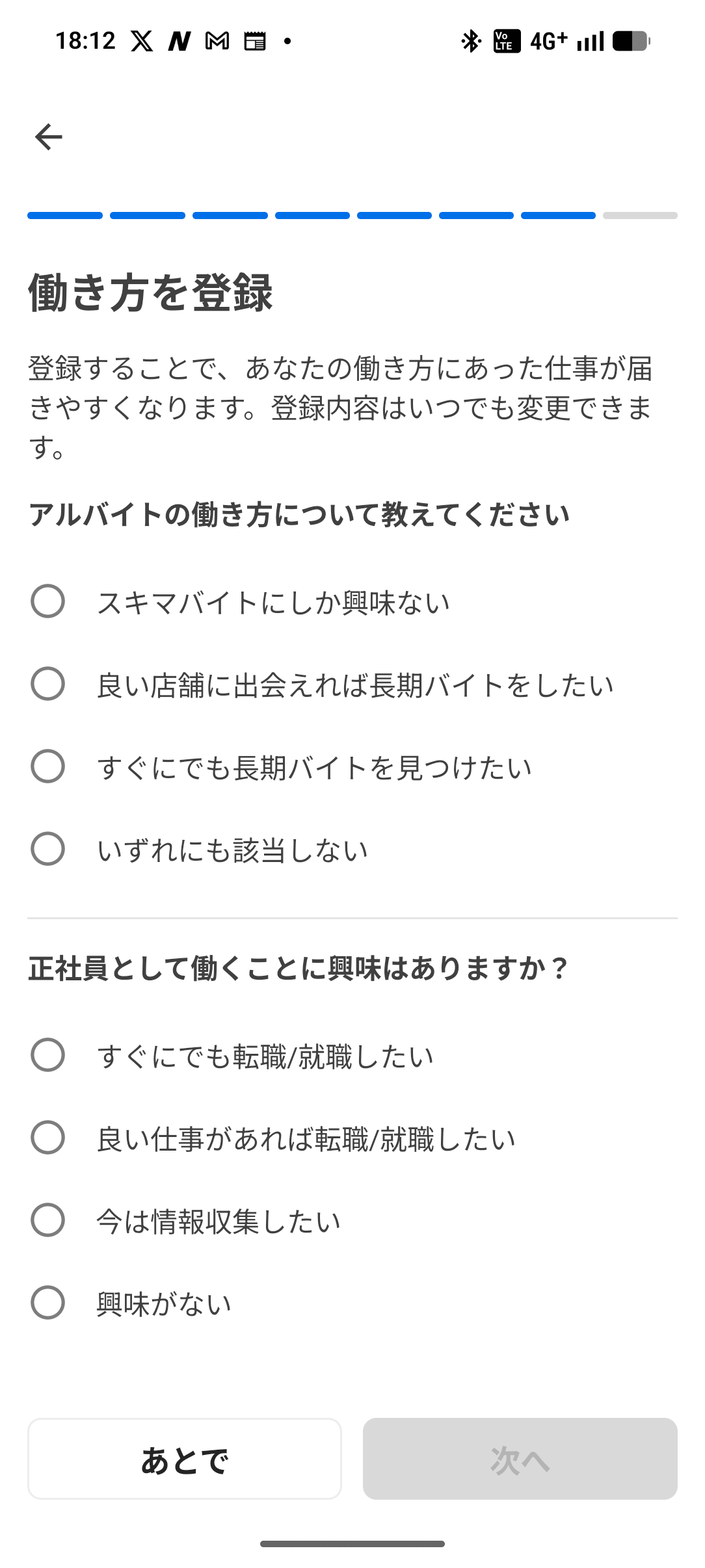705x1568 pixels.
Task: Tap the Gmail notification icon
Action: click(x=217, y=41)
